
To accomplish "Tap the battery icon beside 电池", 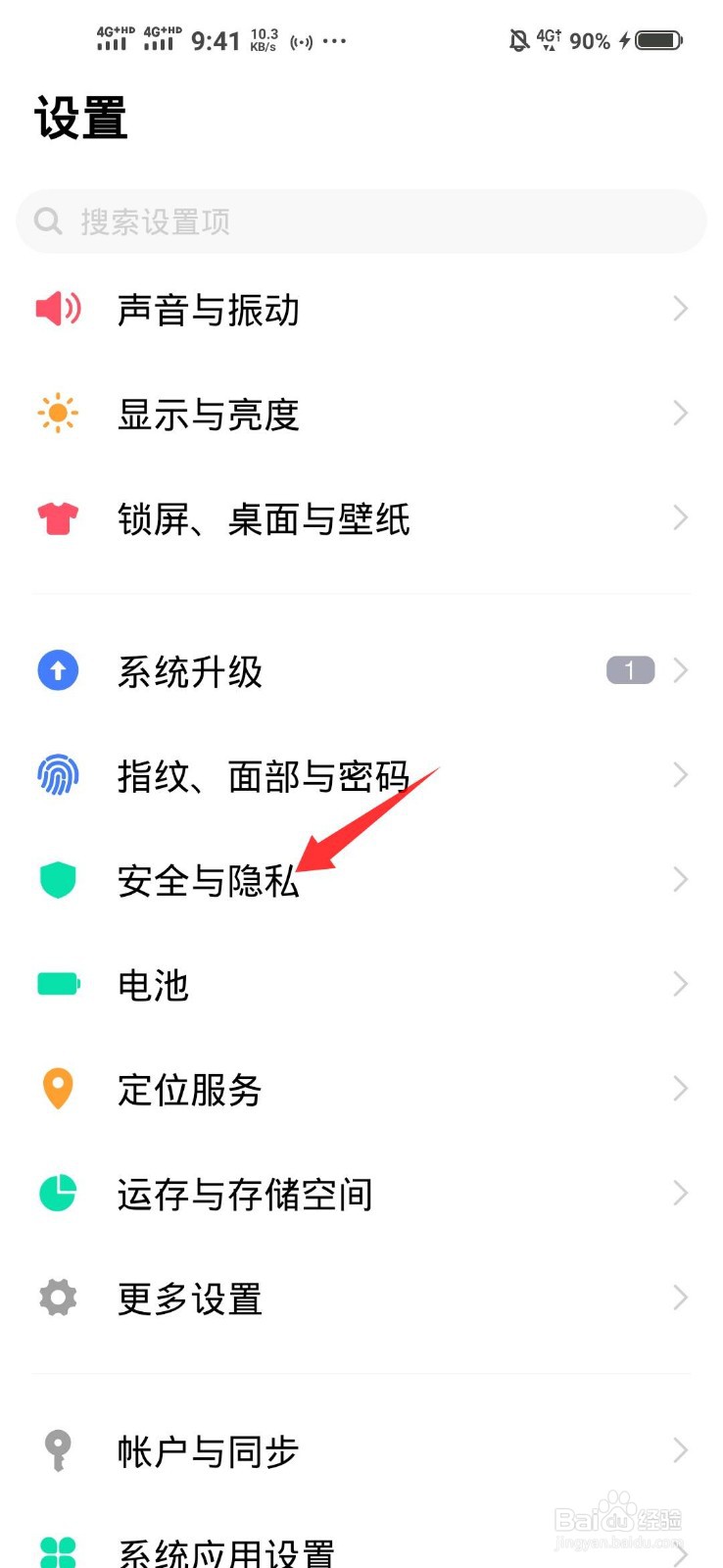I will [x=58, y=985].
